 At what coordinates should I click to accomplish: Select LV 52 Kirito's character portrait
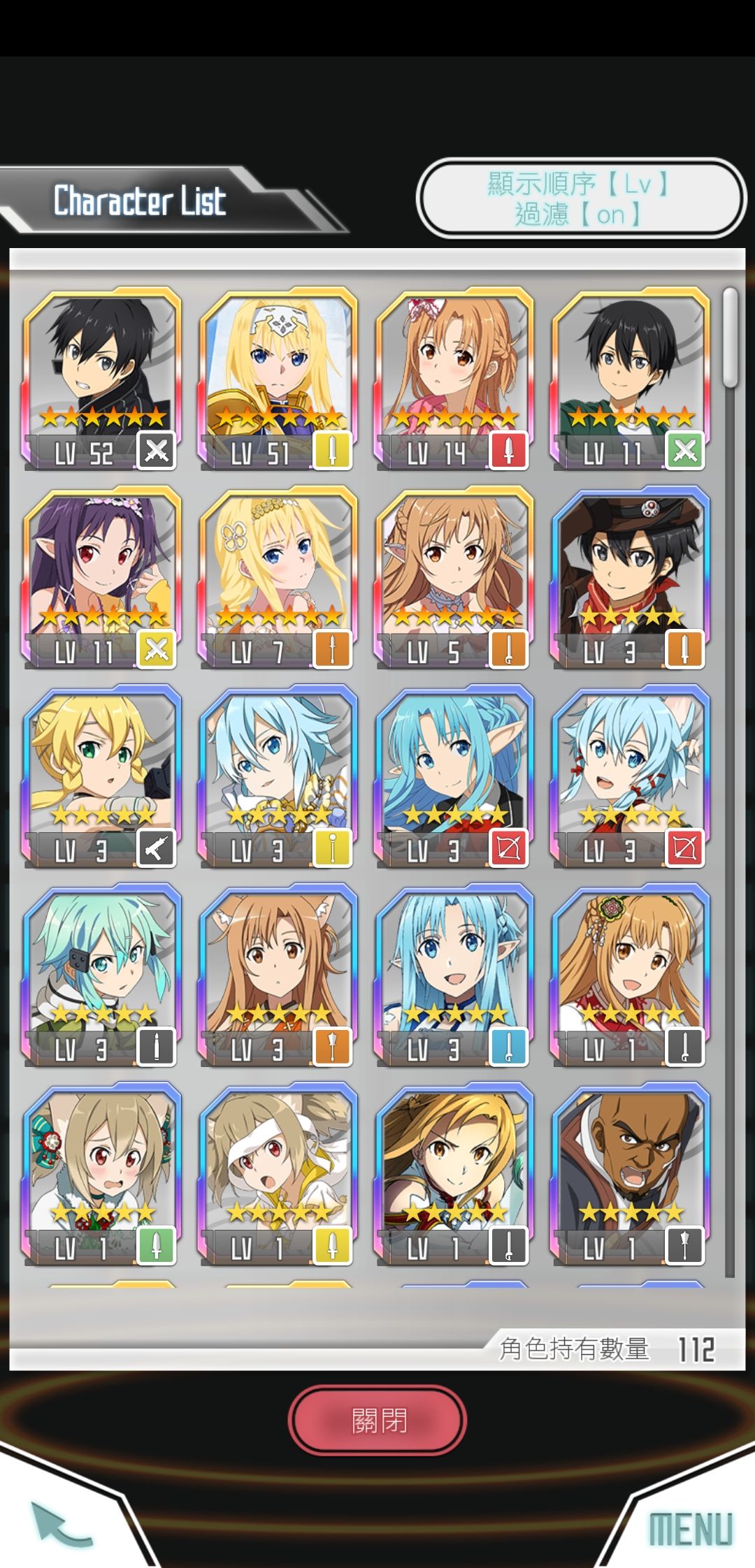coord(98,363)
